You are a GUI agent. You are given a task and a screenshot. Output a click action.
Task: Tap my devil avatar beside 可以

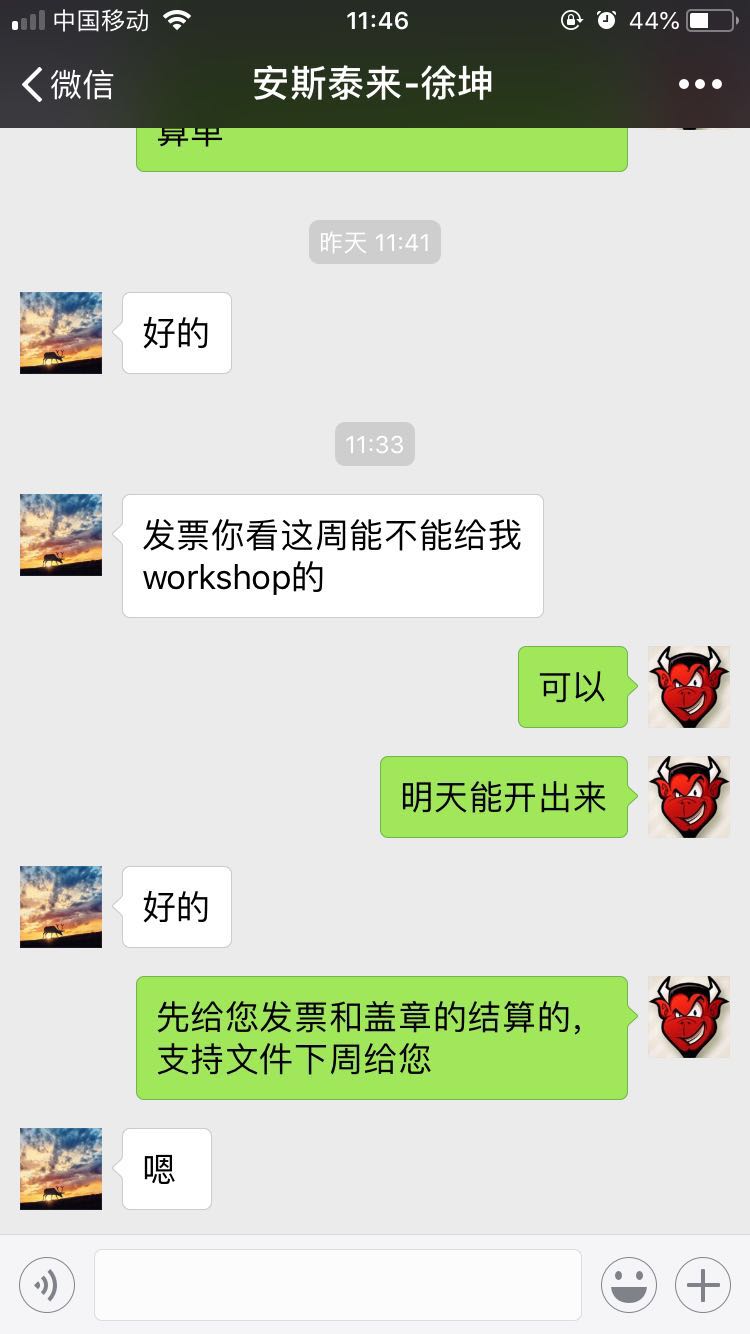click(x=689, y=687)
